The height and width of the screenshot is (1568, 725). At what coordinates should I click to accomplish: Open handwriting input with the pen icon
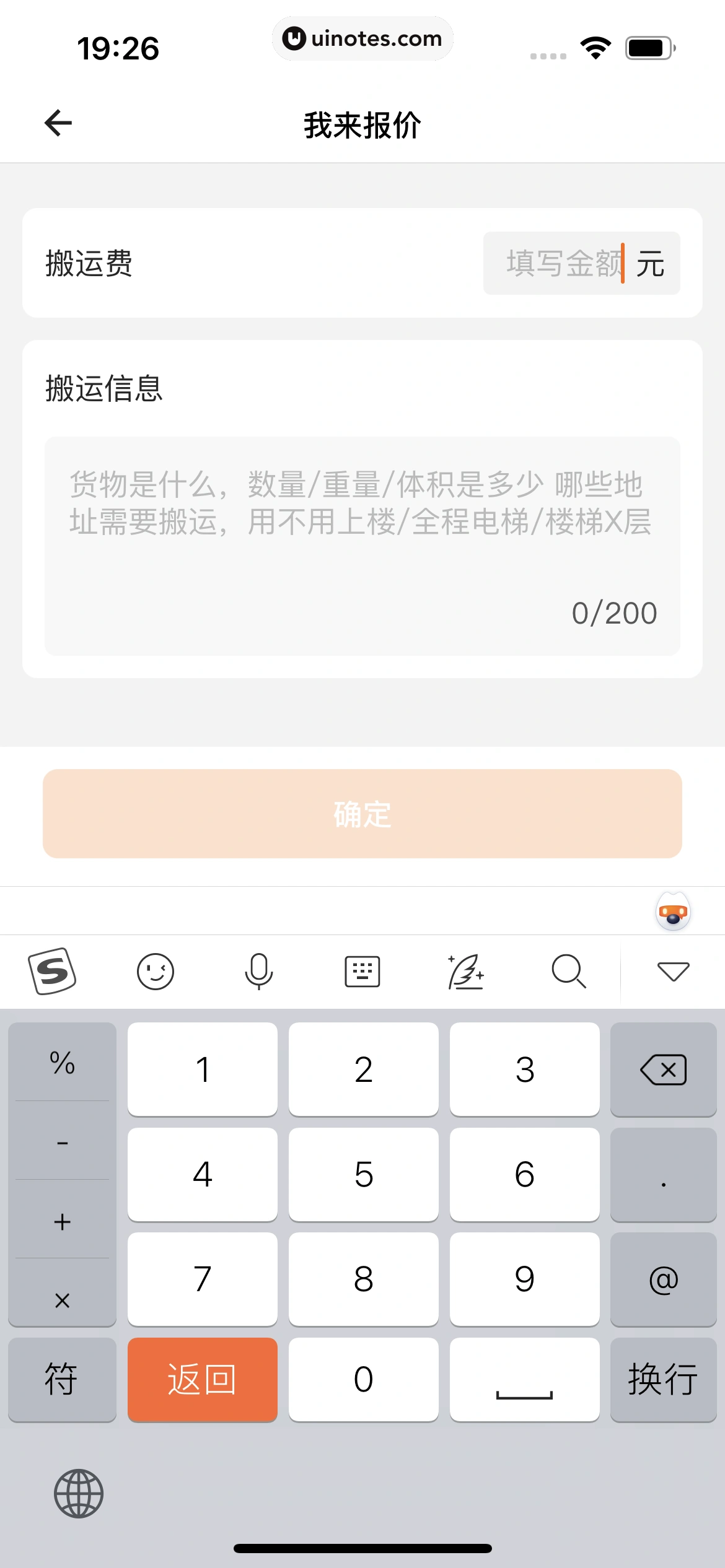466,970
